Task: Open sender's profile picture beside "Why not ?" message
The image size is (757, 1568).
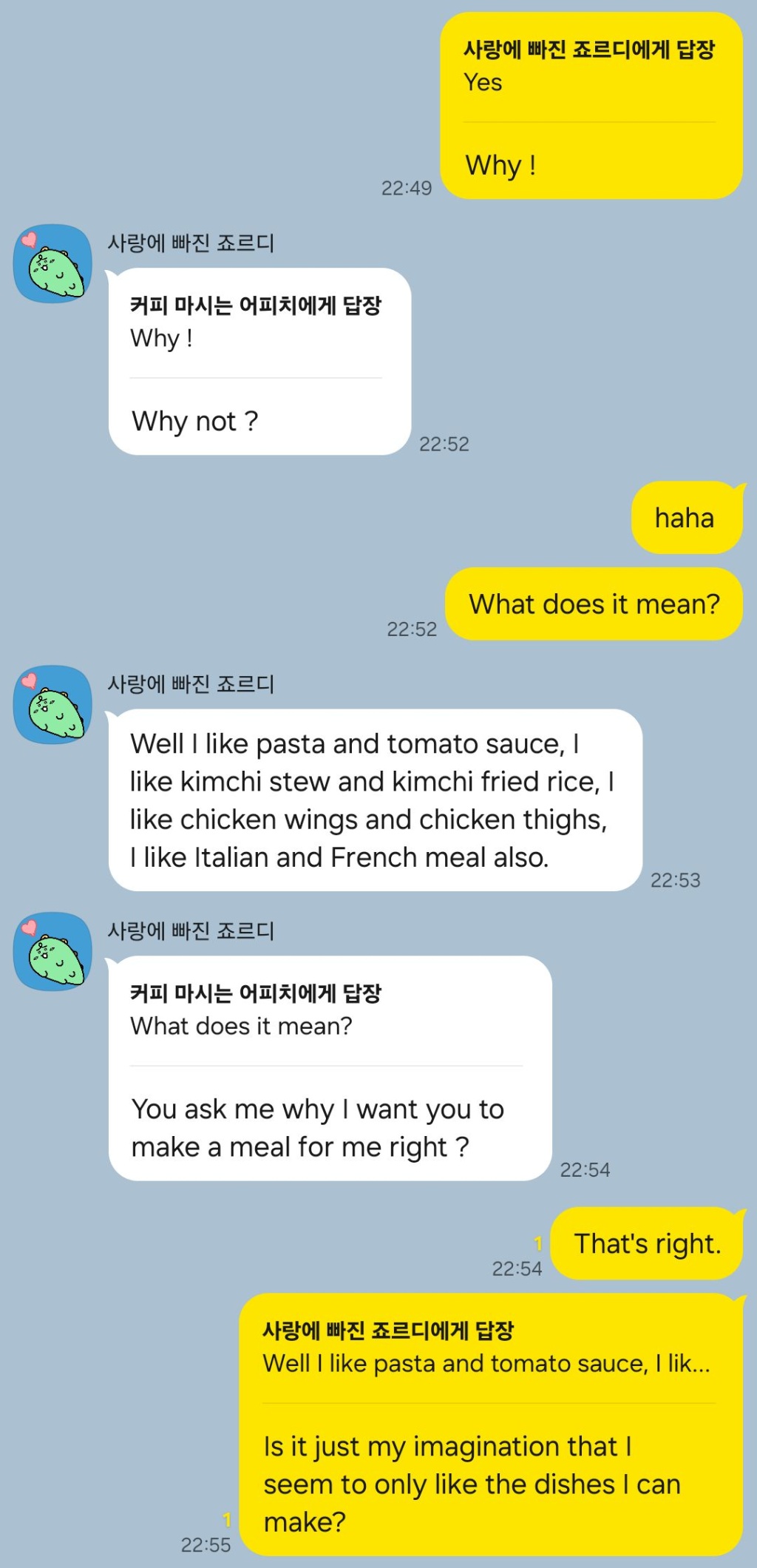Action: click(52, 263)
